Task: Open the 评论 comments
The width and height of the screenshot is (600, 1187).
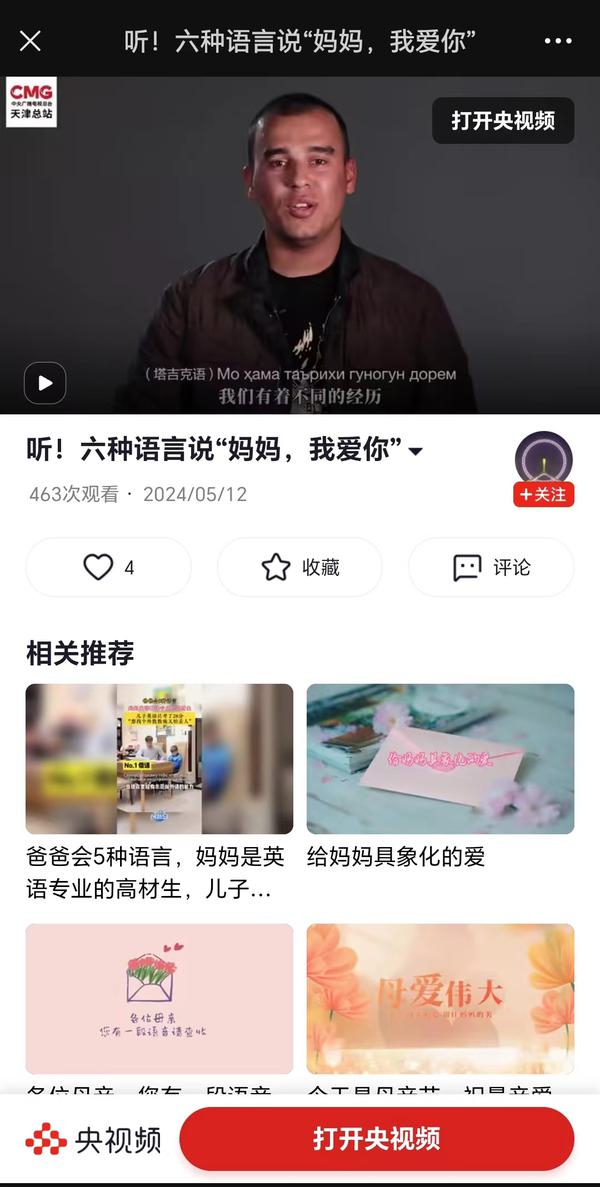Action: tap(491, 567)
